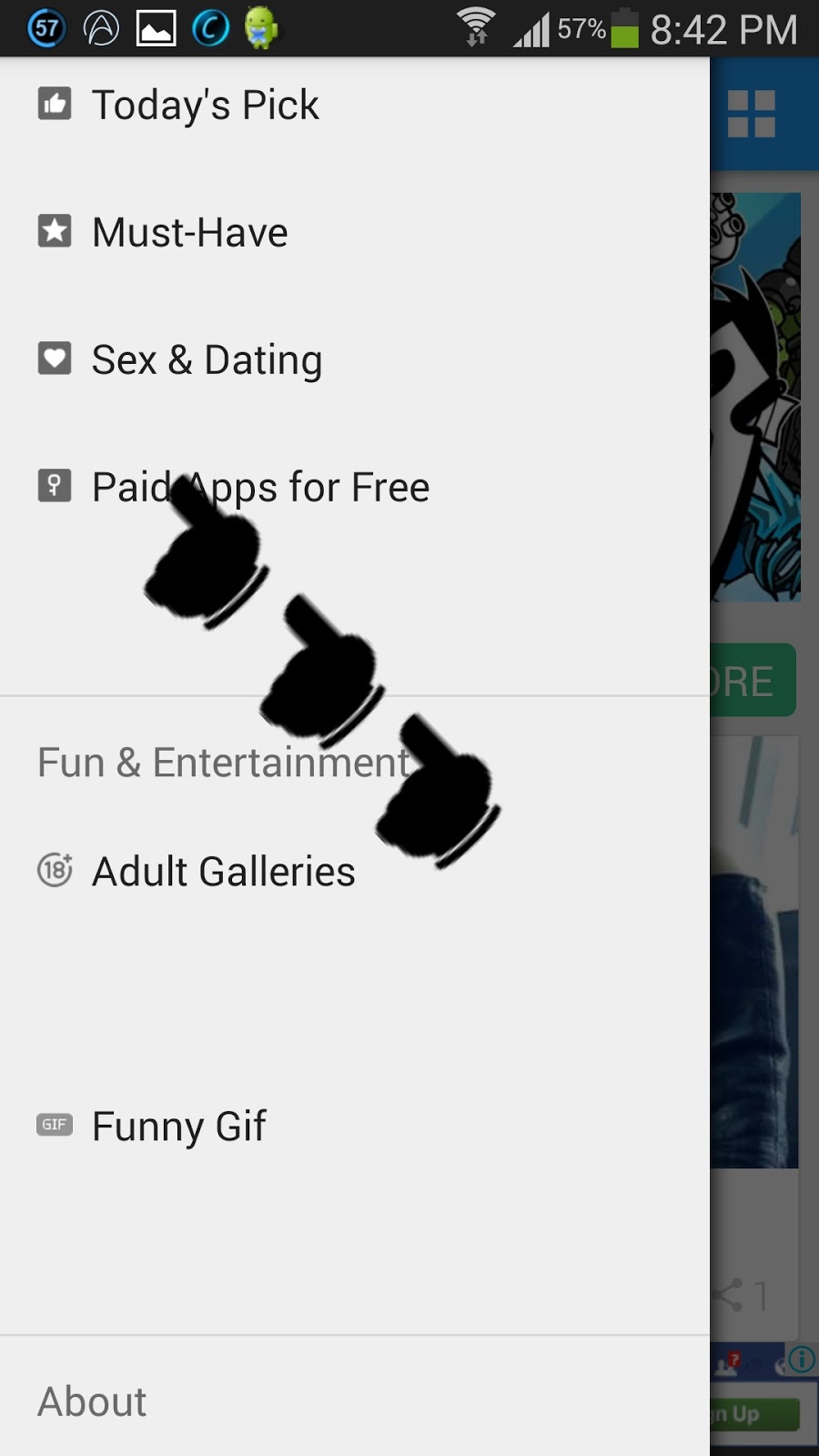The width and height of the screenshot is (819, 1456).
Task: Tap the grid view icon
Action: 752,115
